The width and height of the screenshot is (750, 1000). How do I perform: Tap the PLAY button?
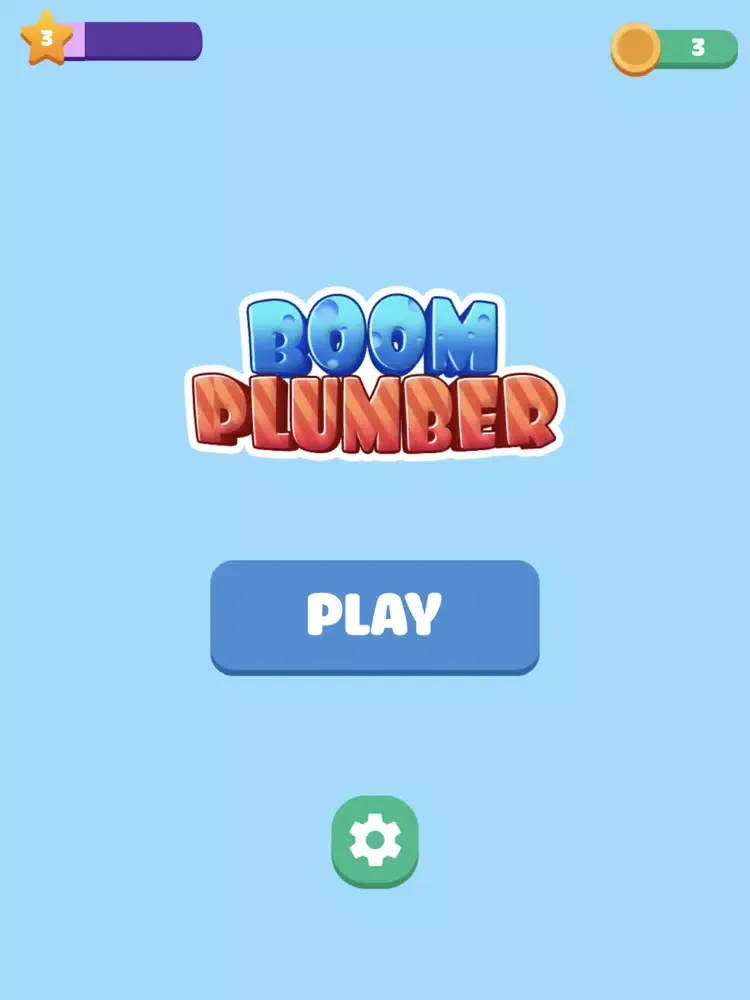(374, 615)
